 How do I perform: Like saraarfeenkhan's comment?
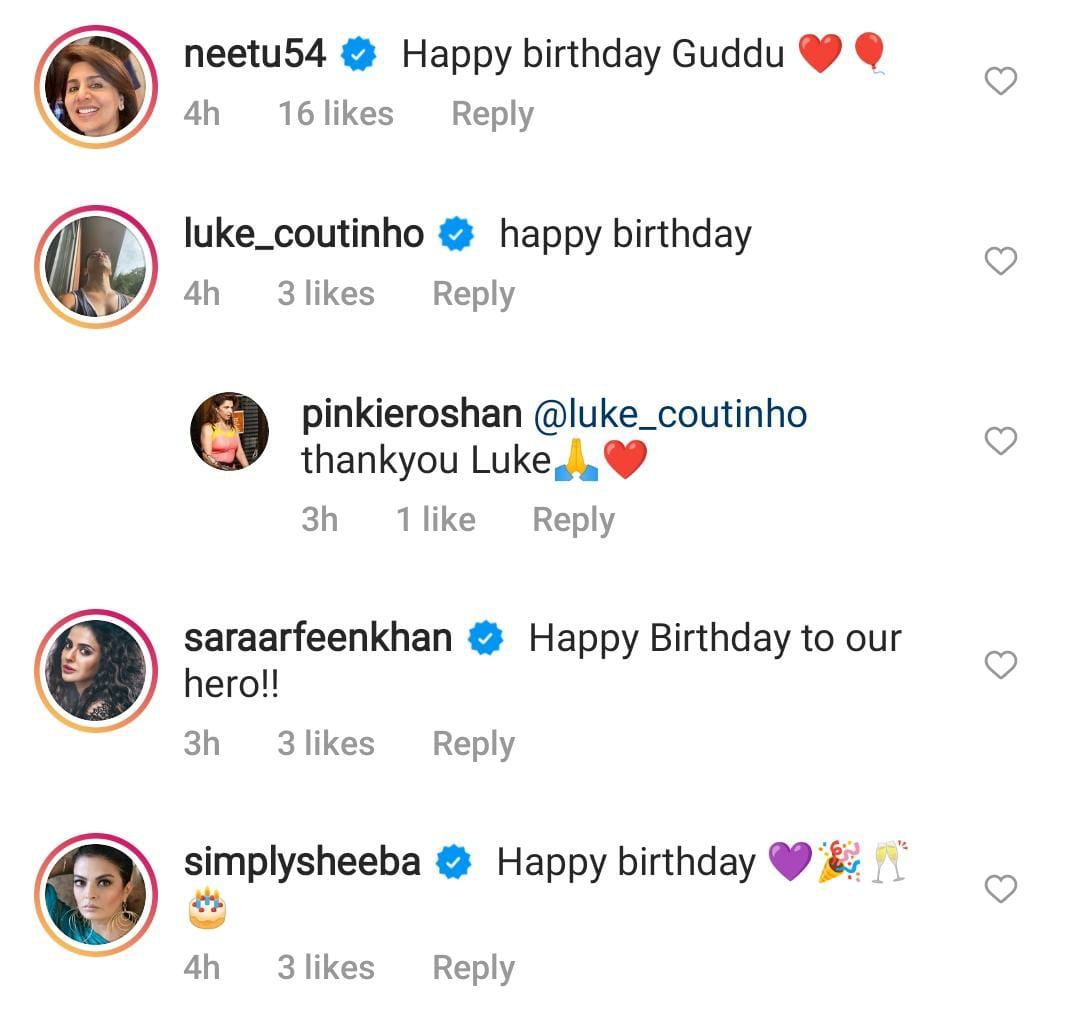point(1000,665)
